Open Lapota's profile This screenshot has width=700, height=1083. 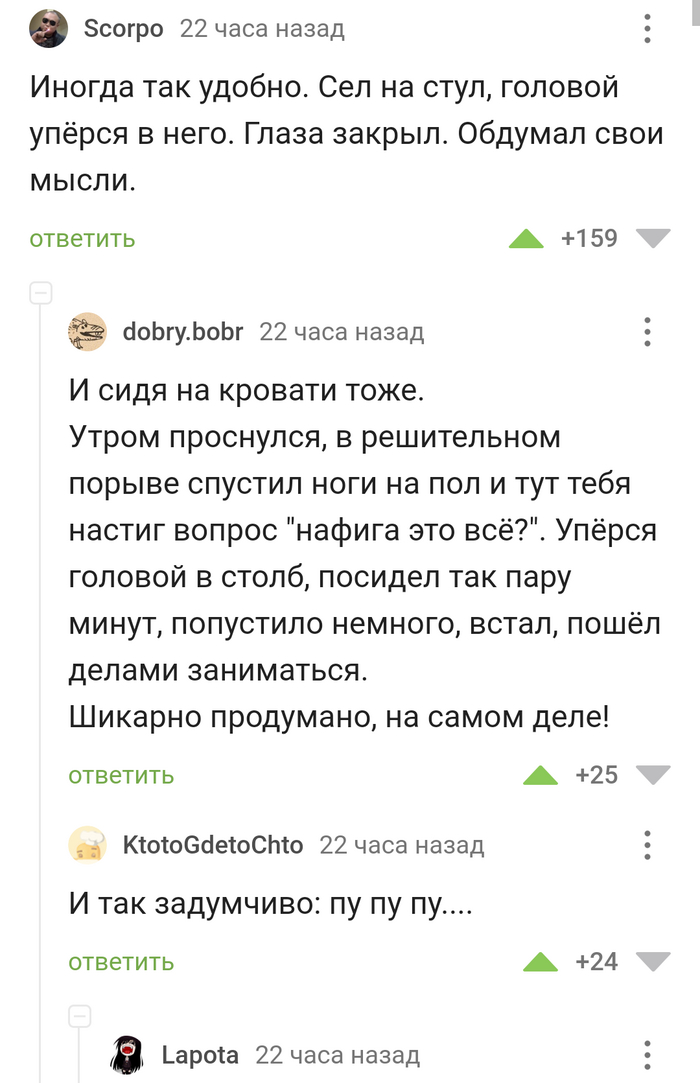pyautogui.click(x=200, y=1055)
